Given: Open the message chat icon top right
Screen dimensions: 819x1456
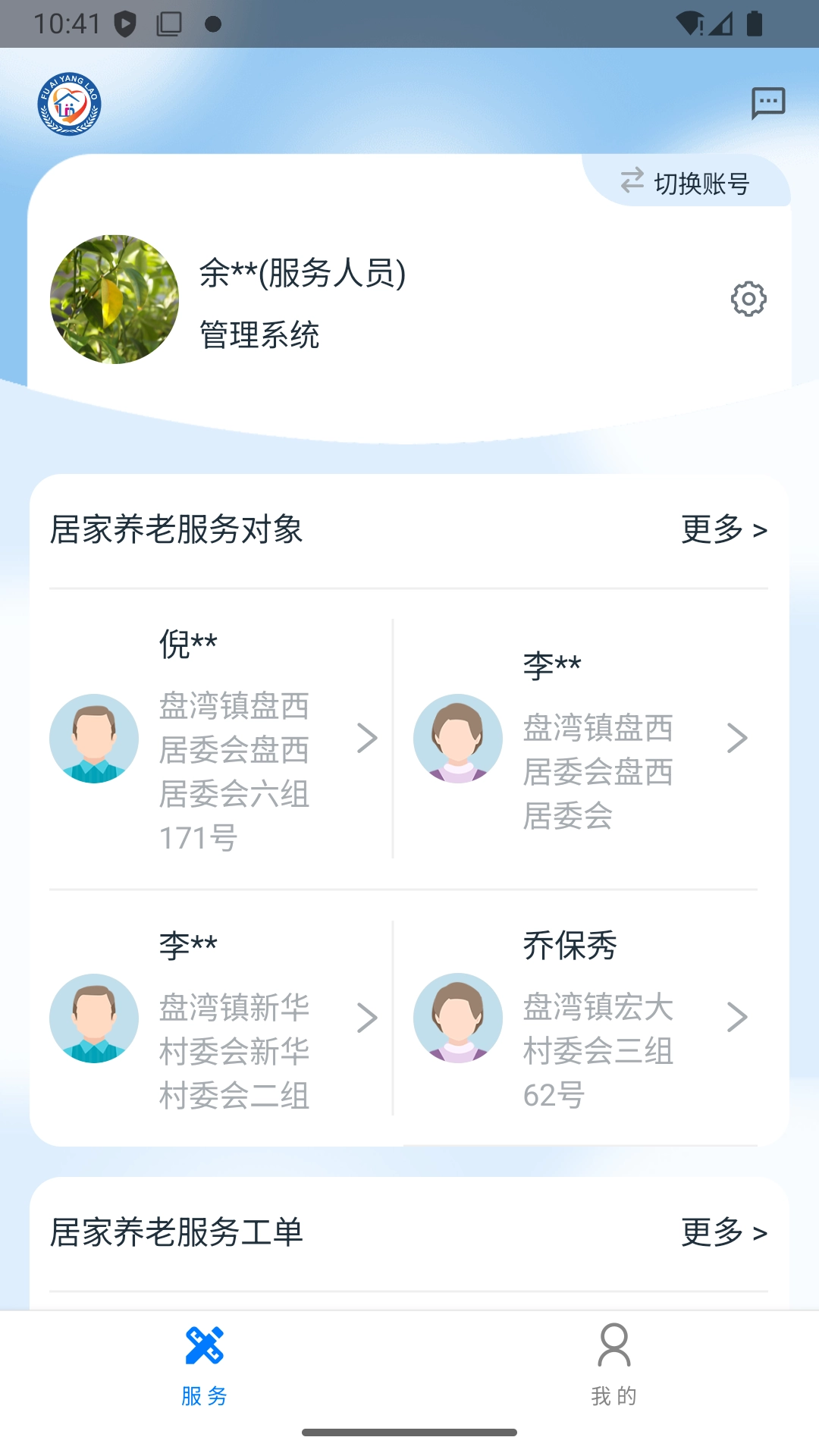Looking at the screenshot, I should pyautogui.click(x=768, y=102).
